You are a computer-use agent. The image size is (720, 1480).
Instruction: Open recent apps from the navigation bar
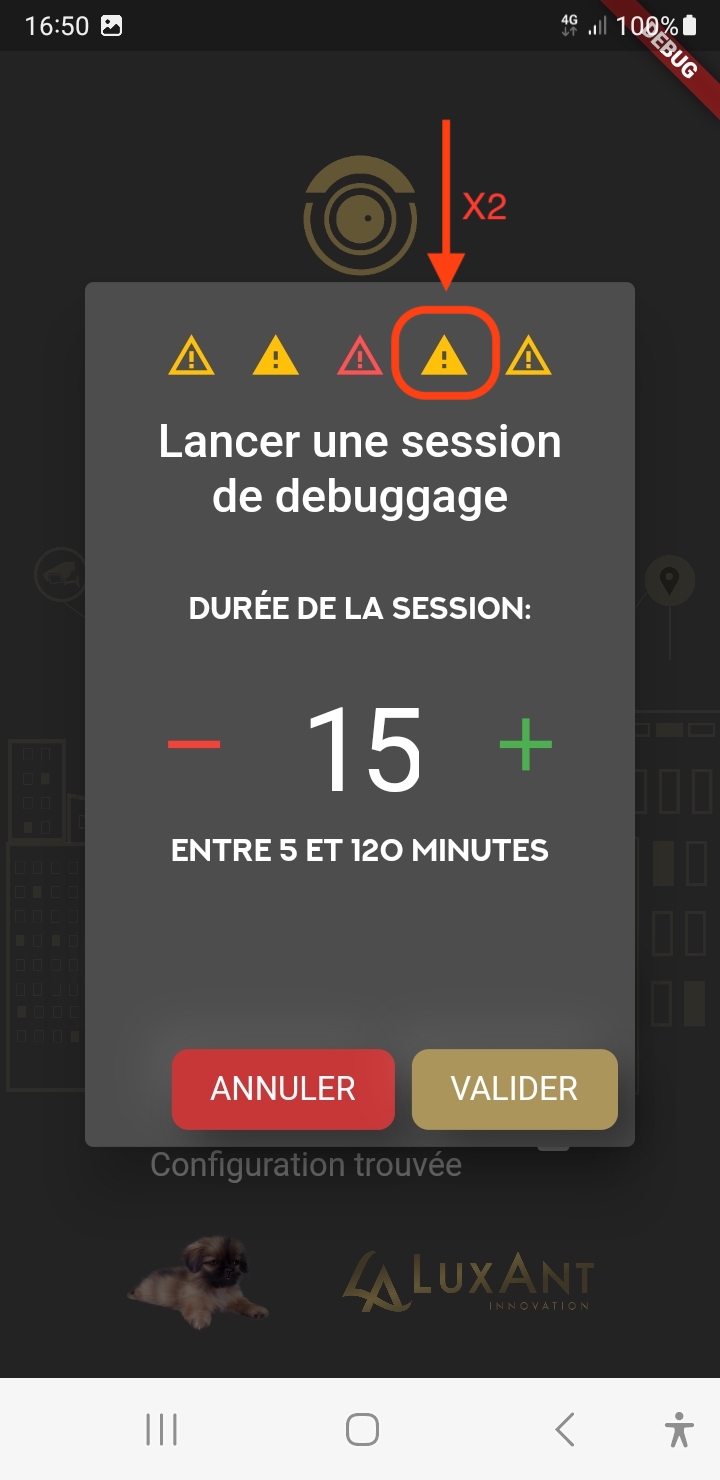[161, 1429]
